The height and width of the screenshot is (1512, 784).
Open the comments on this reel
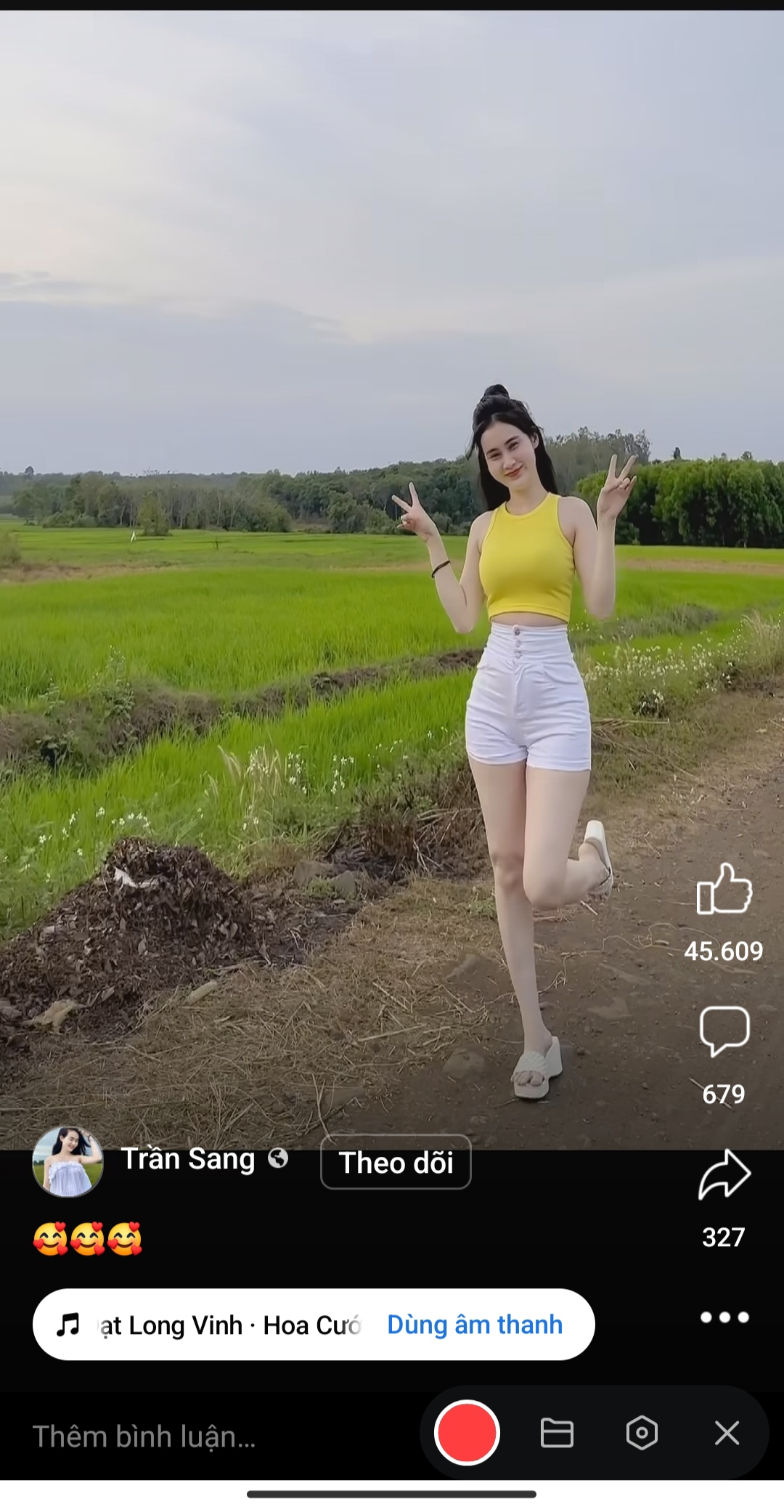tap(724, 1031)
